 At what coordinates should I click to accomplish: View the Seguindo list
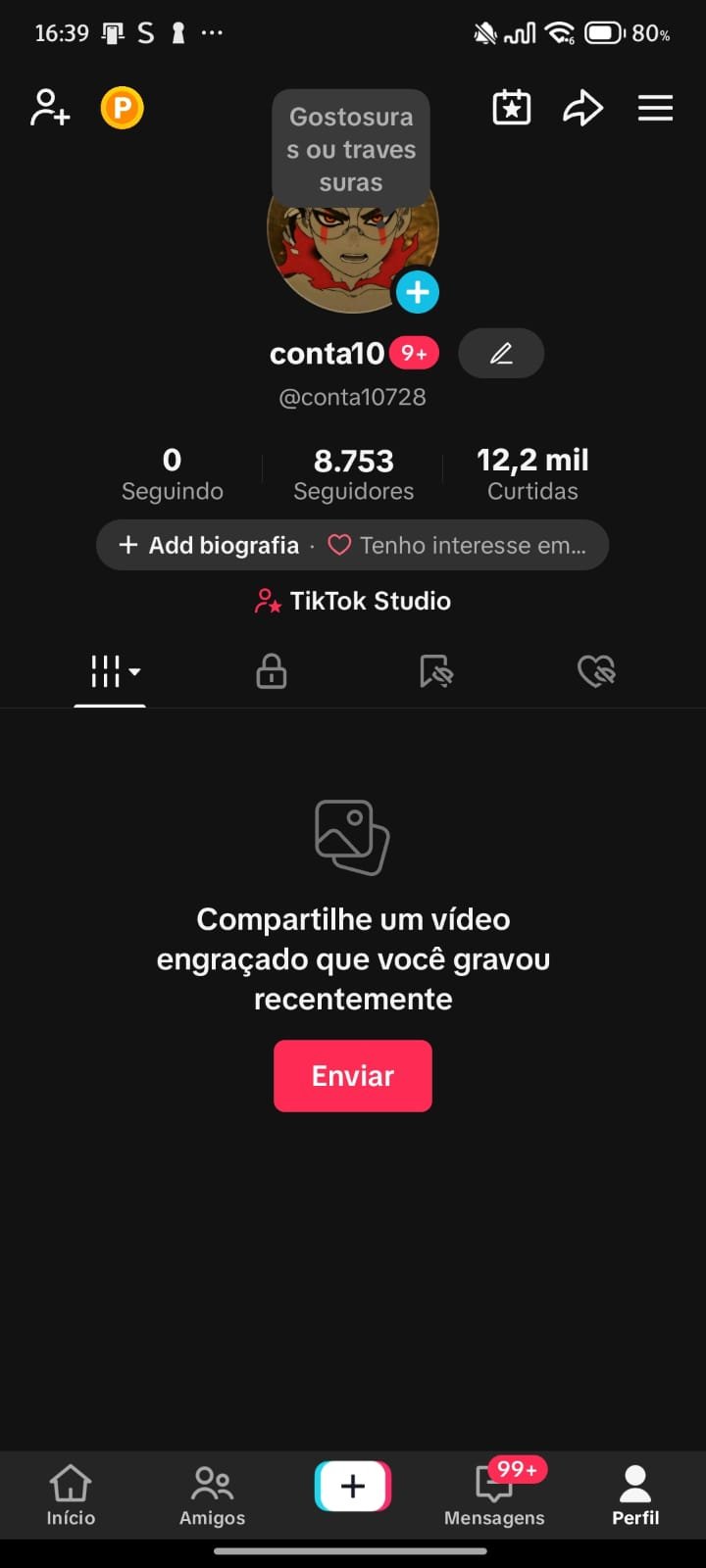[x=173, y=473]
